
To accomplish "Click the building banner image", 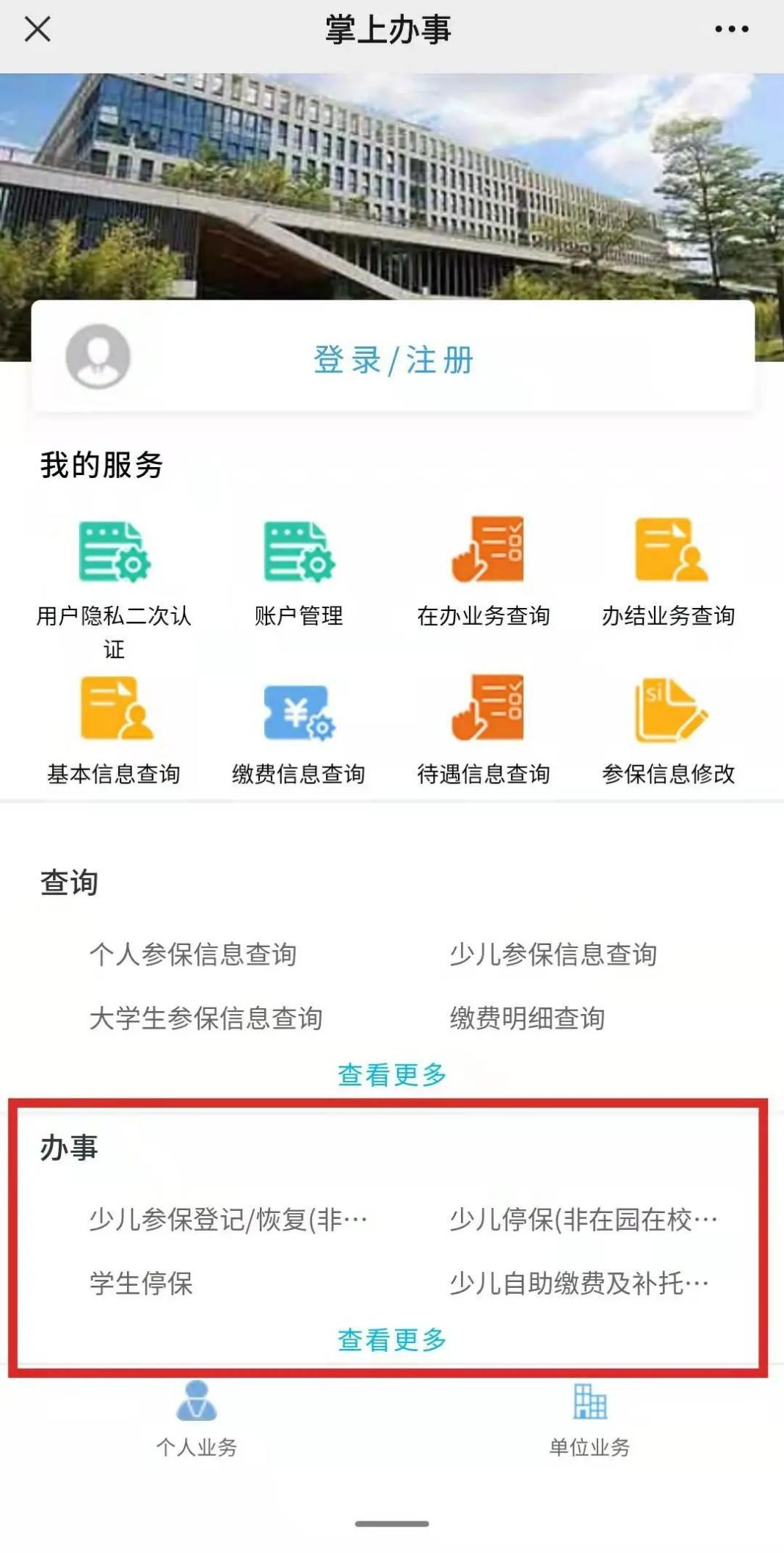I will [x=392, y=191].
